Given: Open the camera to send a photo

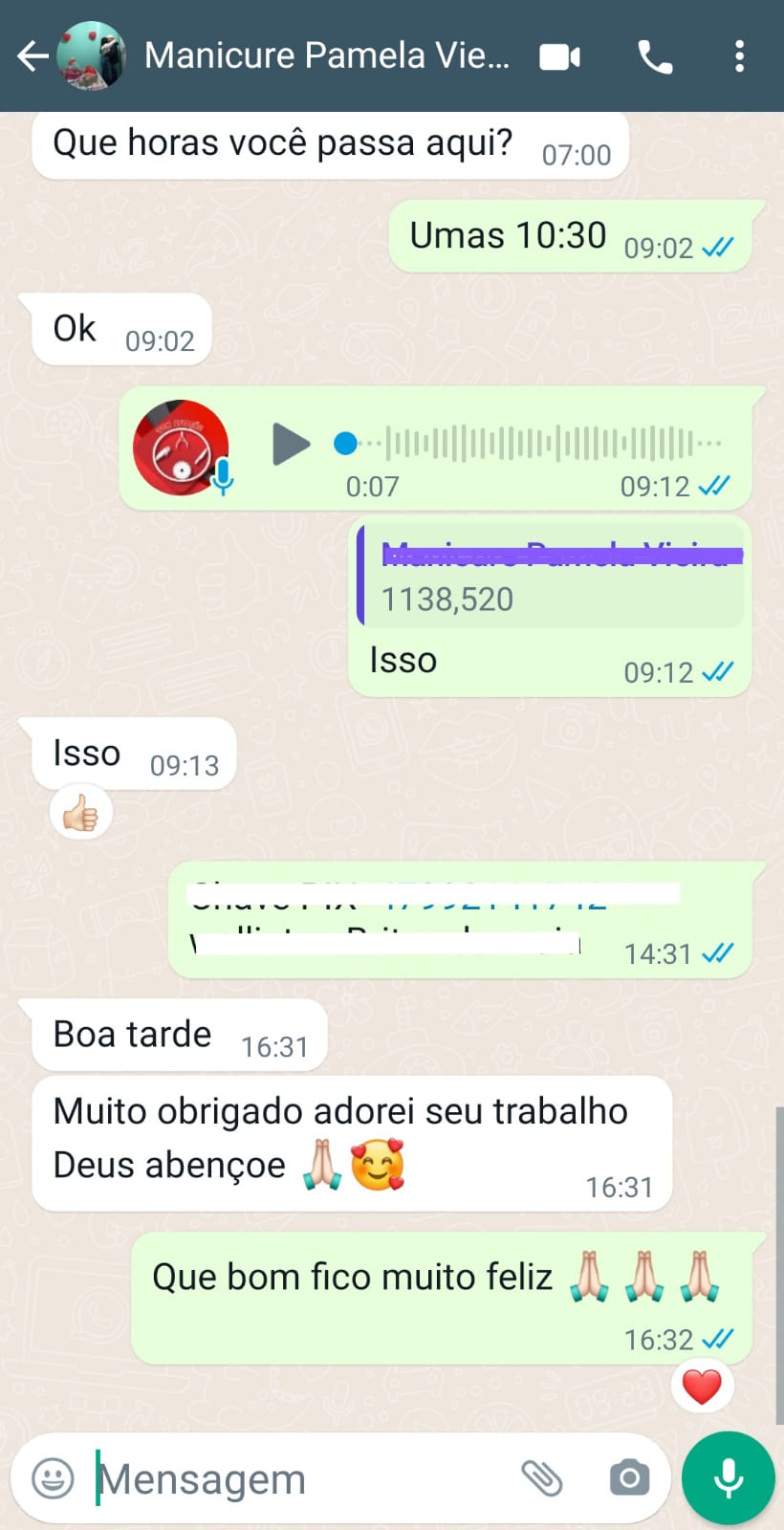Looking at the screenshot, I should coord(629,1478).
